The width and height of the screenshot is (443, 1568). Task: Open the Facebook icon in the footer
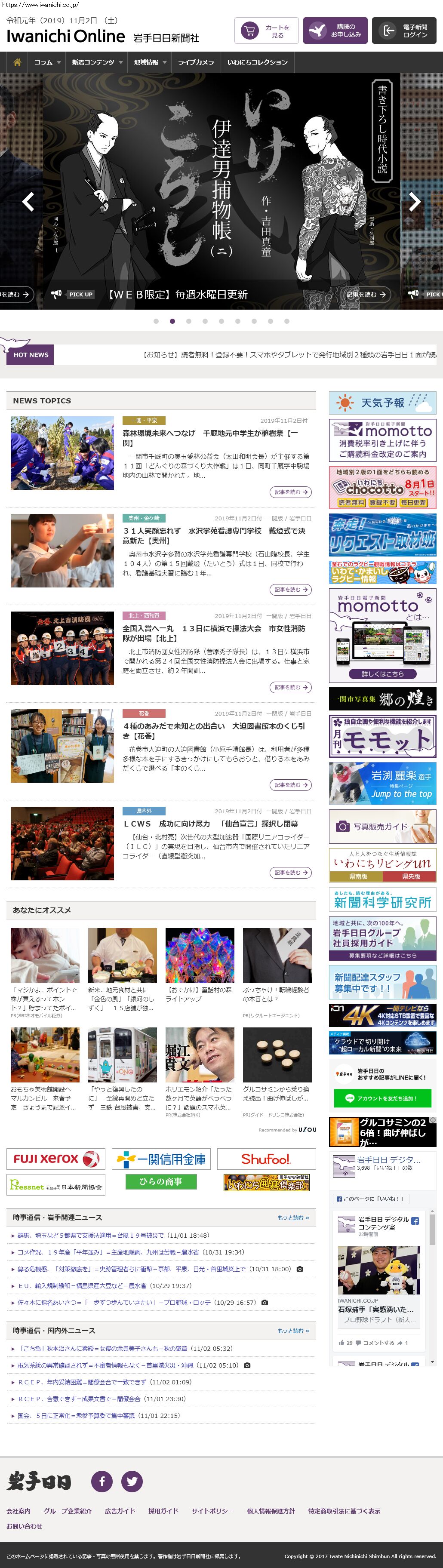(x=102, y=1481)
